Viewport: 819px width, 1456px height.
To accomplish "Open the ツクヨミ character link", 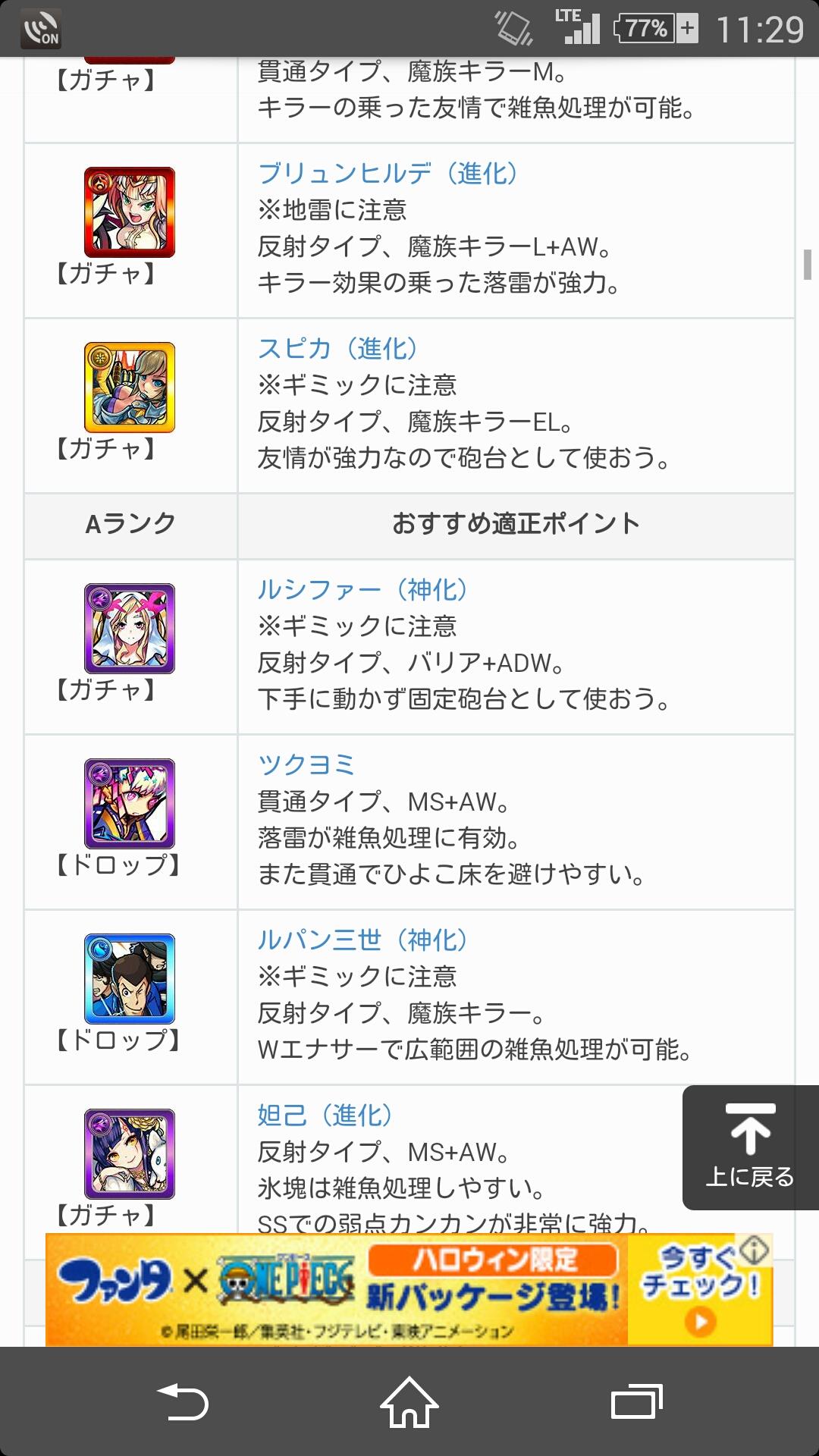I will tap(306, 764).
